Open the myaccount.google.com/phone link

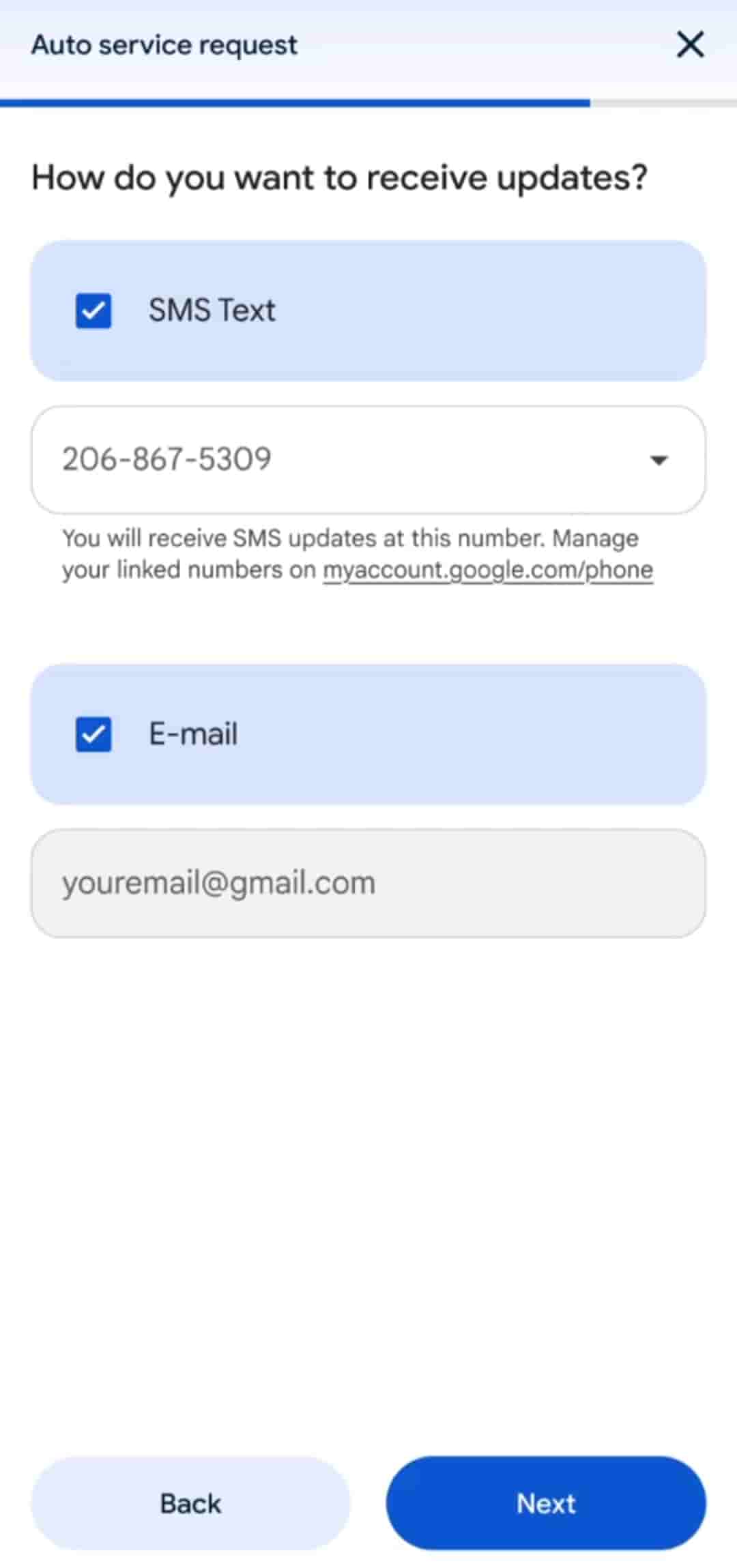(x=487, y=570)
